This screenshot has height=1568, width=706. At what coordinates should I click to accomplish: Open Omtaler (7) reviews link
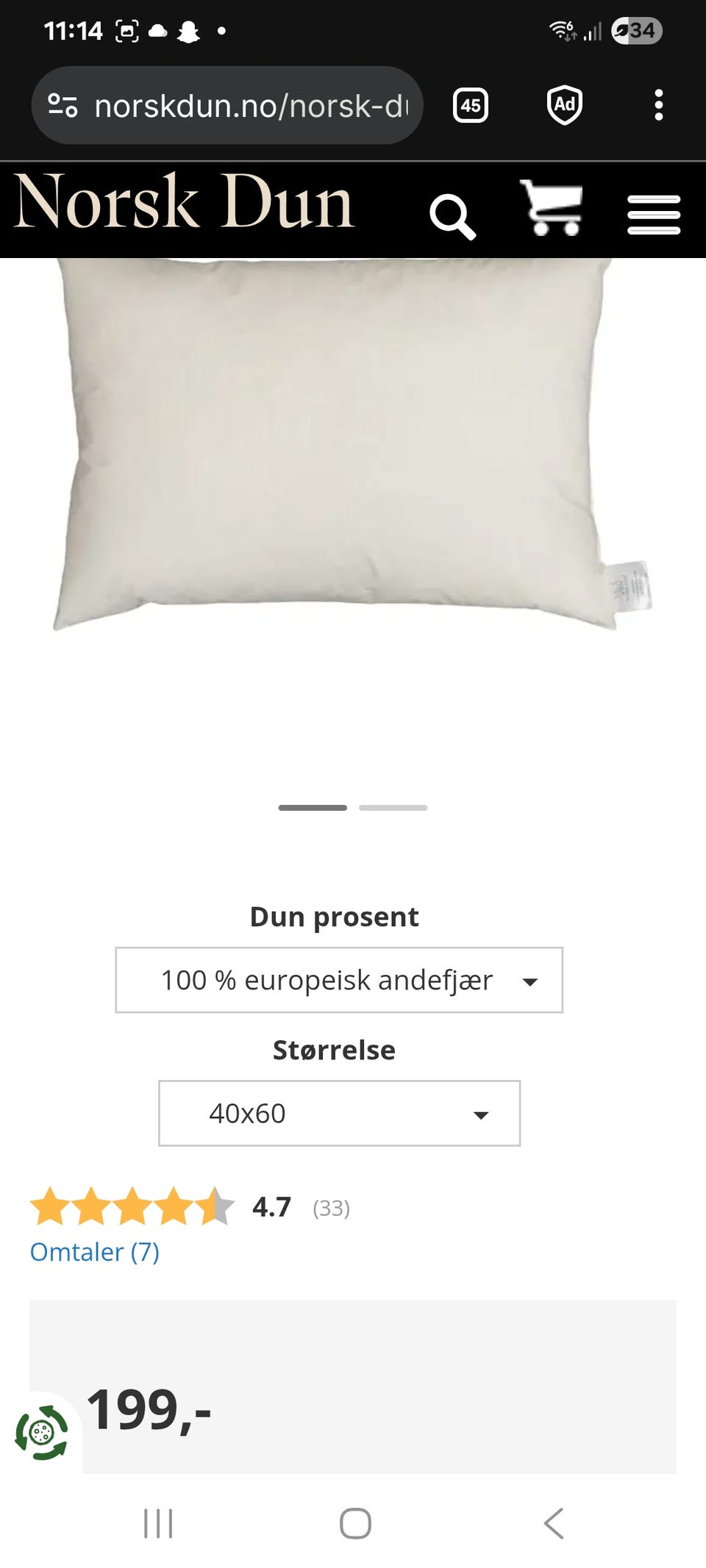tap(93, 1251)
